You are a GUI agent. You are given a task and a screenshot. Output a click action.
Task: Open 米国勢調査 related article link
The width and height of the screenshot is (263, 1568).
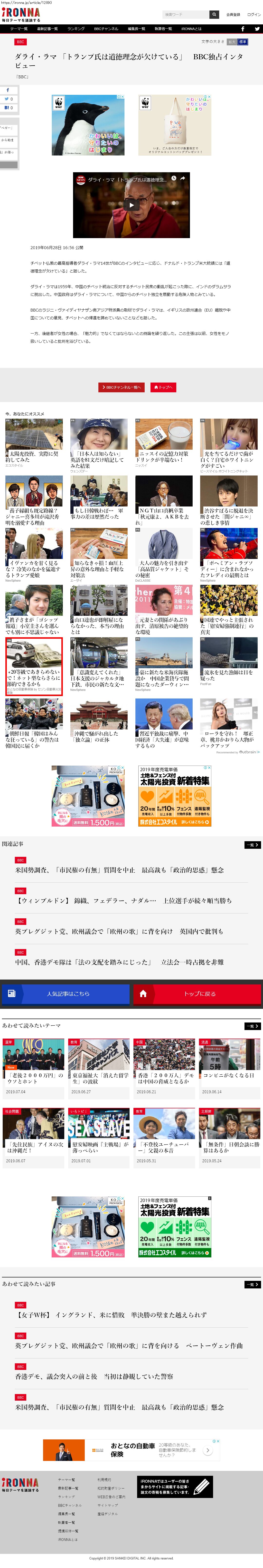tap(119, 870)
